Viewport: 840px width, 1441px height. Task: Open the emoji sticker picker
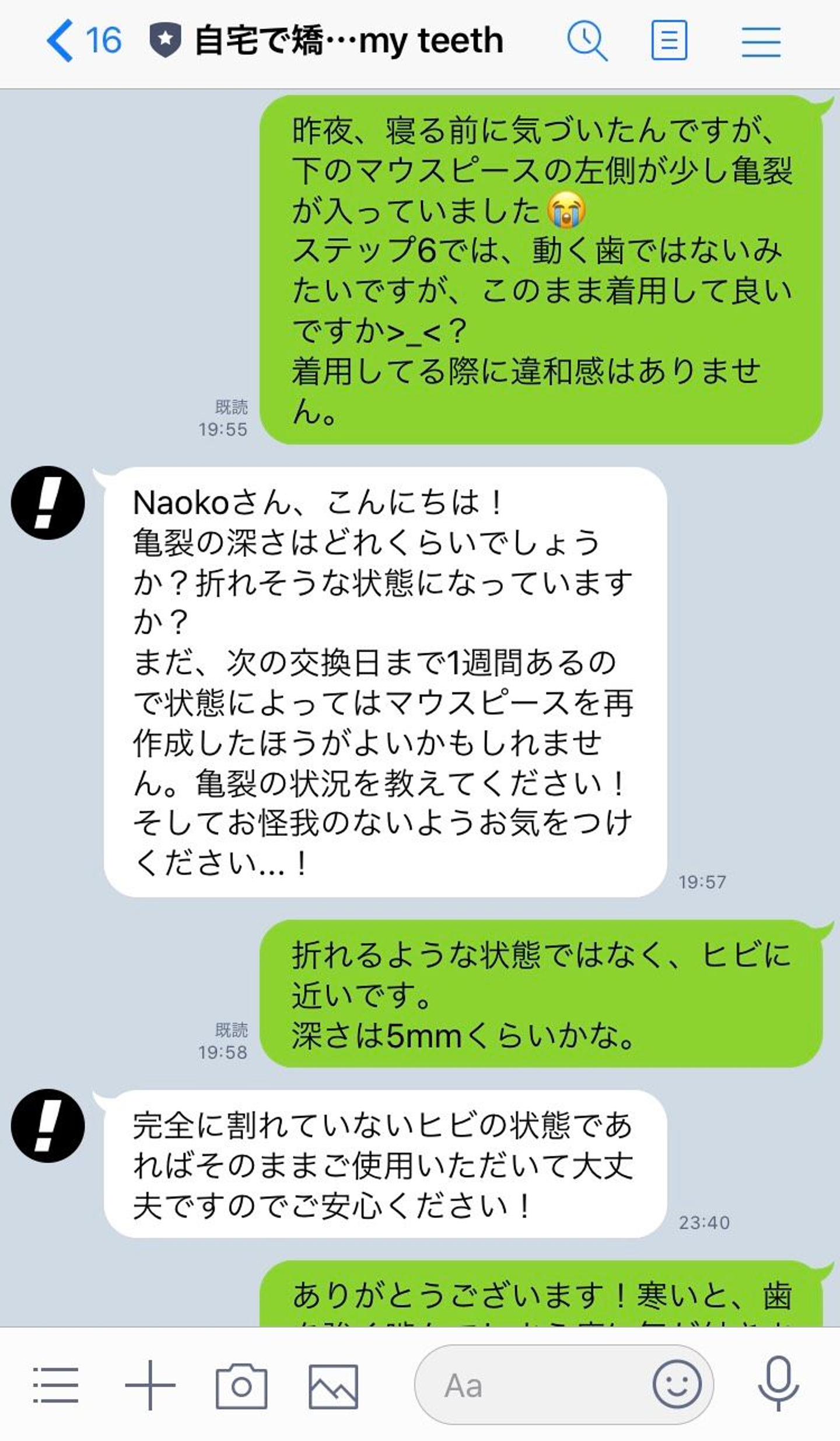(x=677, y=1384)
